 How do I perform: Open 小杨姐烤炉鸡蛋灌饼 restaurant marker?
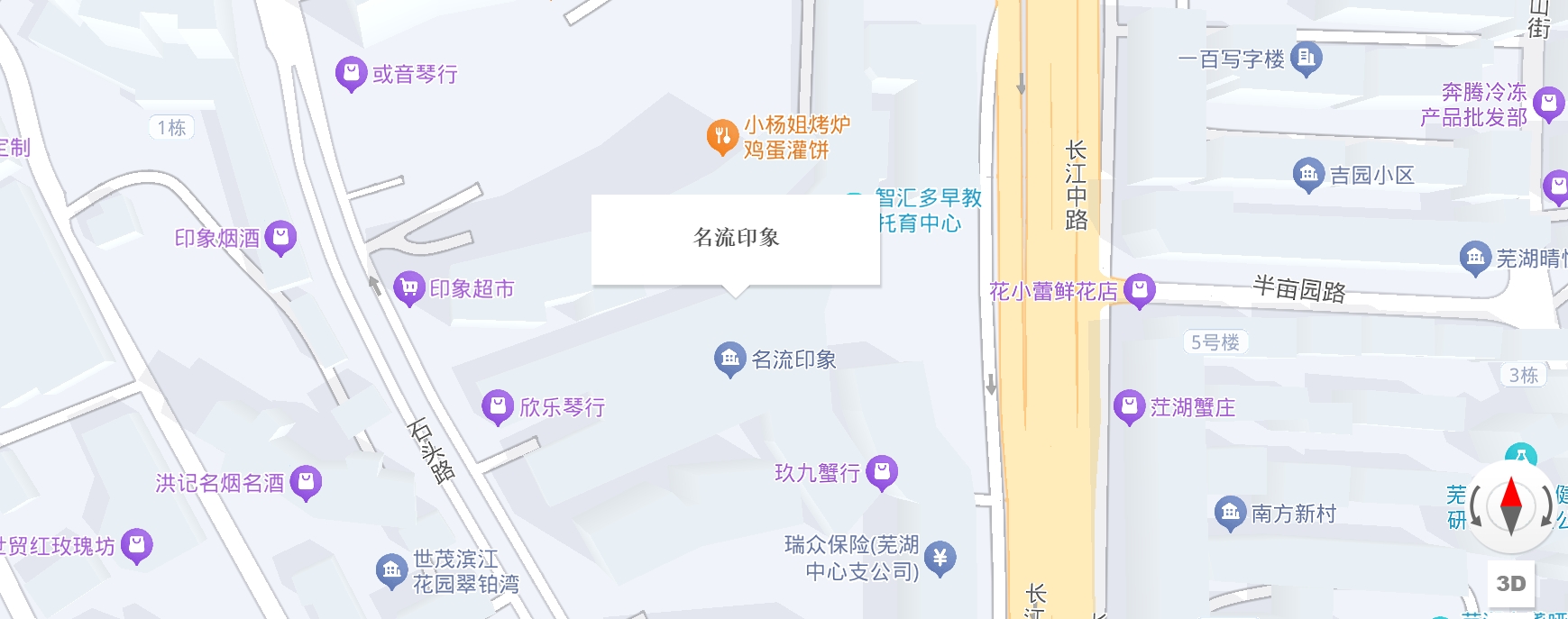[x=722, y=137]
